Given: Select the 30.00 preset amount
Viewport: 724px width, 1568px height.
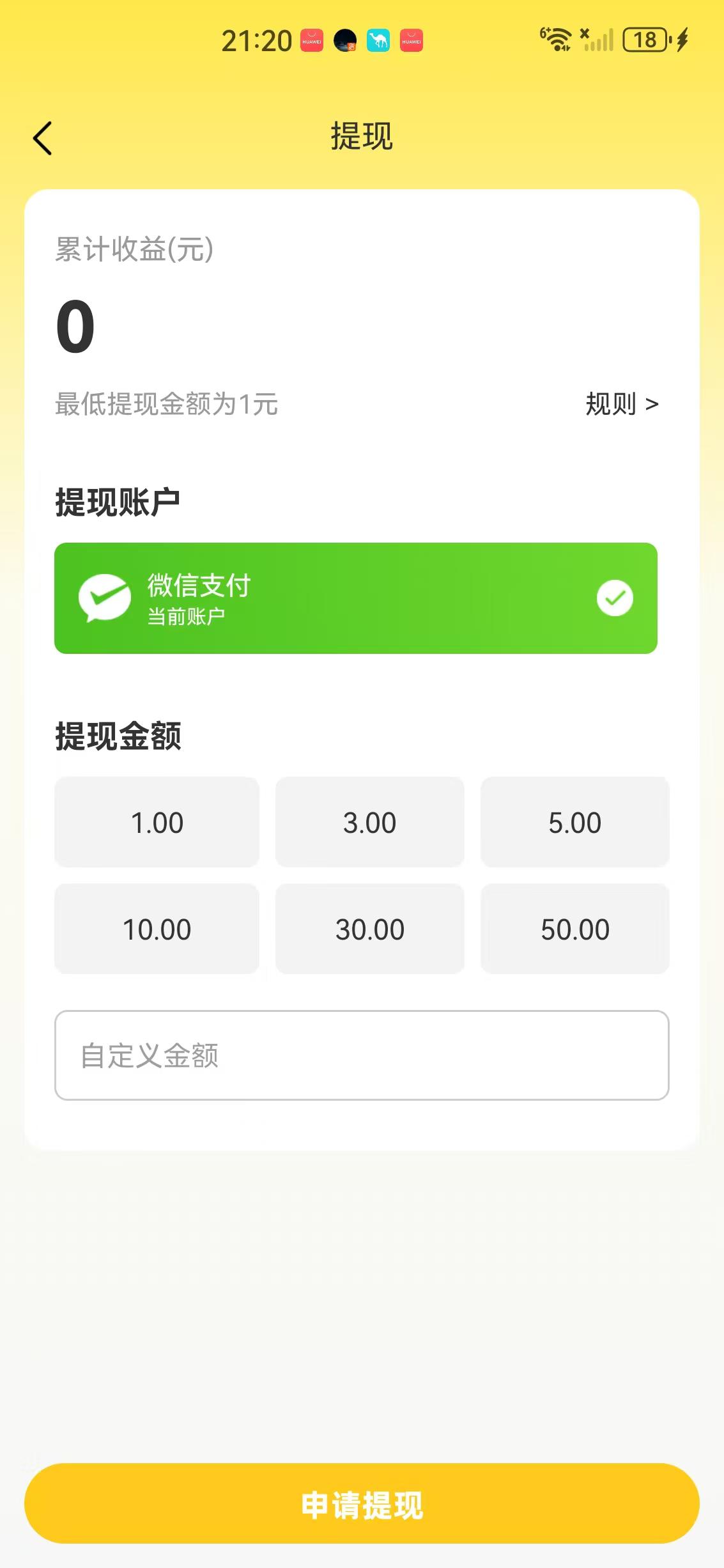Looking at the screenshot, I should pos(369,928).
